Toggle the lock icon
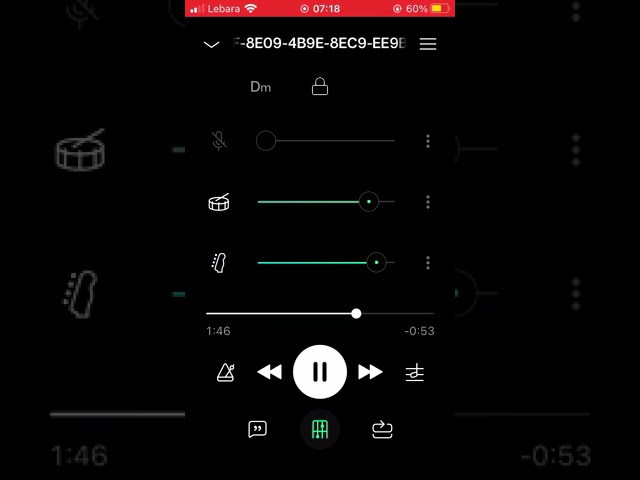The image size is (640, 480). click(320, 87)
